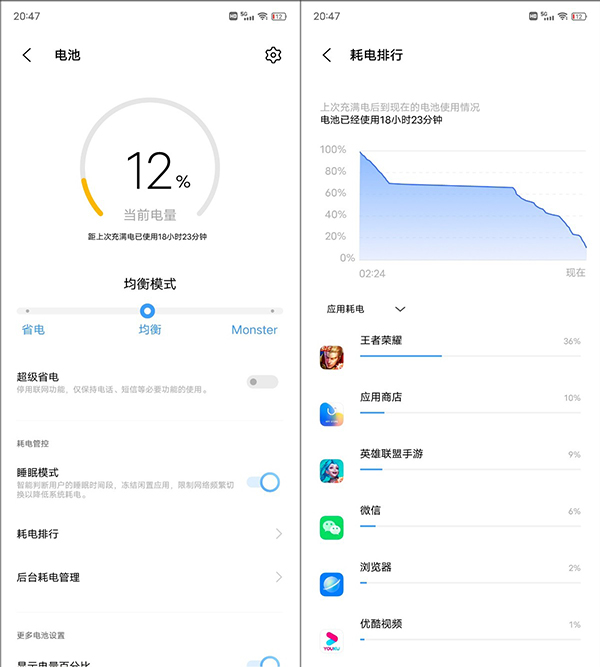Go back from the 电池 page
600x667 pixels.
(27, 55)
